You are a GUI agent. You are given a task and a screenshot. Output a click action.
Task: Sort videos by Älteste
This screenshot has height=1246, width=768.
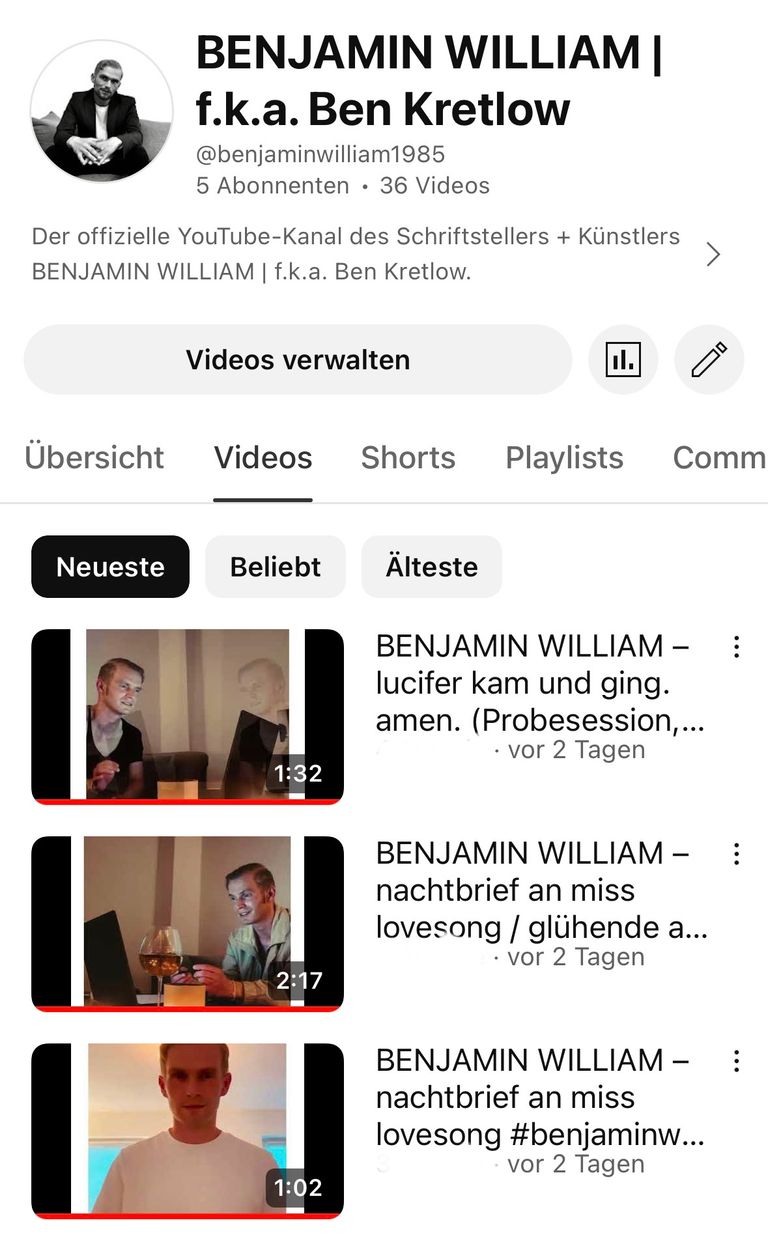coord(431,567)
